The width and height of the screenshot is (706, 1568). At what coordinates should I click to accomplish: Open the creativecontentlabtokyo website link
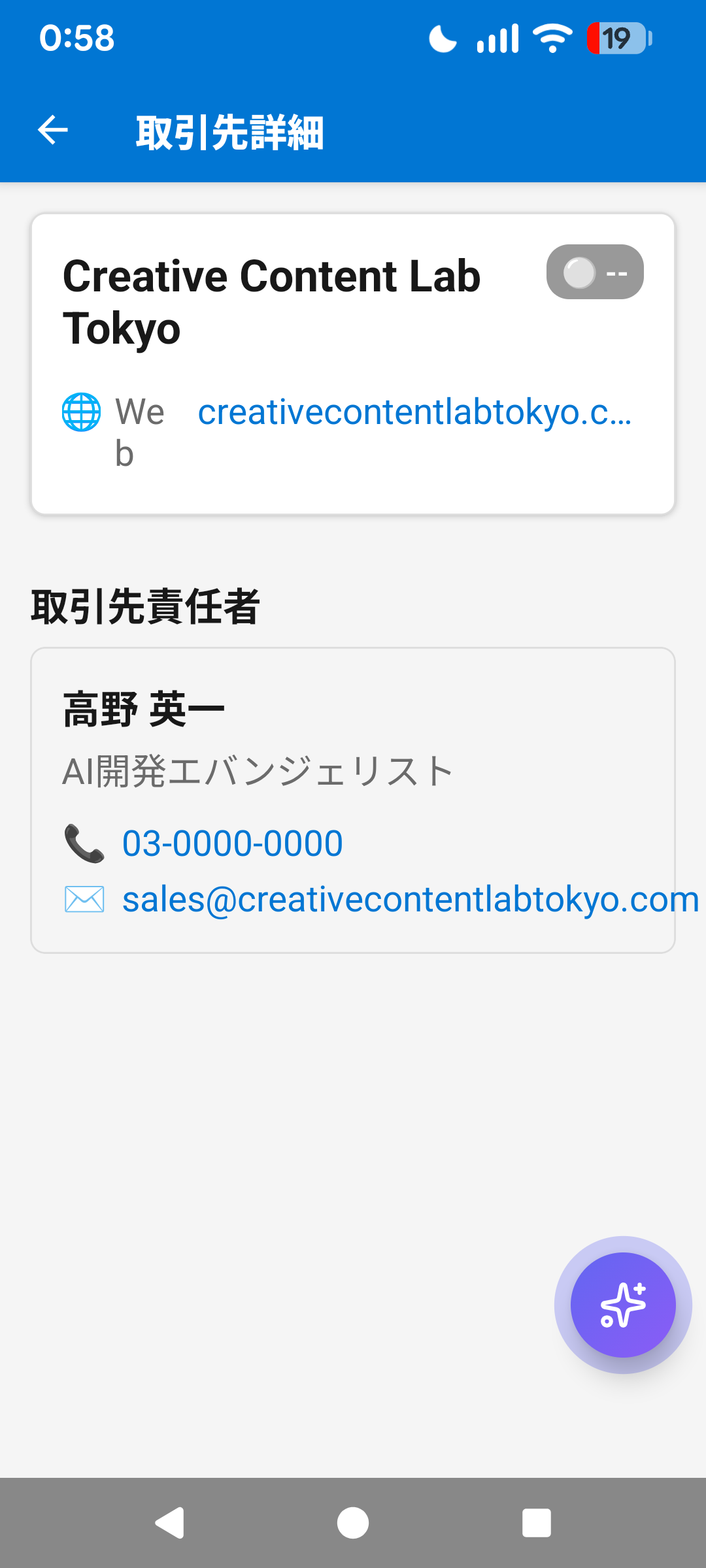click(414, 412)
